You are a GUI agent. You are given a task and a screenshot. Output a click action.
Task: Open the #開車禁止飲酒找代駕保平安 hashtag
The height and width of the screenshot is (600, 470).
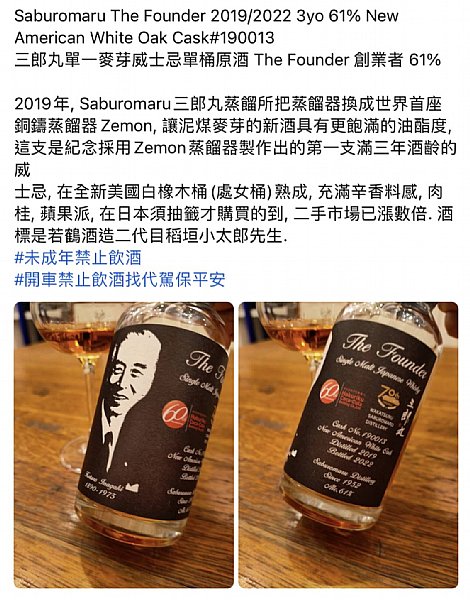coord(120,280)
